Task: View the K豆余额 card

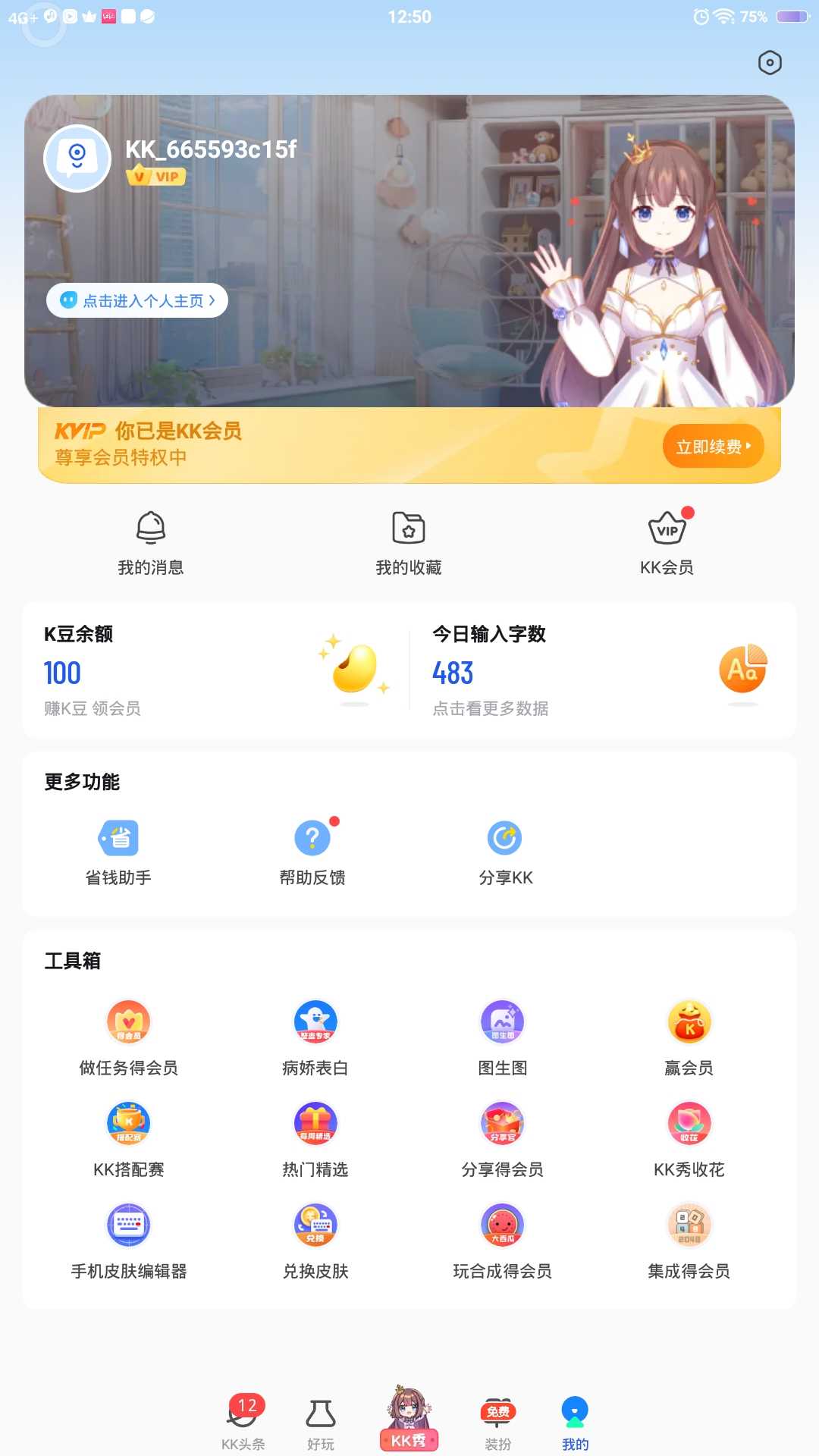Action: pos(216,671)
